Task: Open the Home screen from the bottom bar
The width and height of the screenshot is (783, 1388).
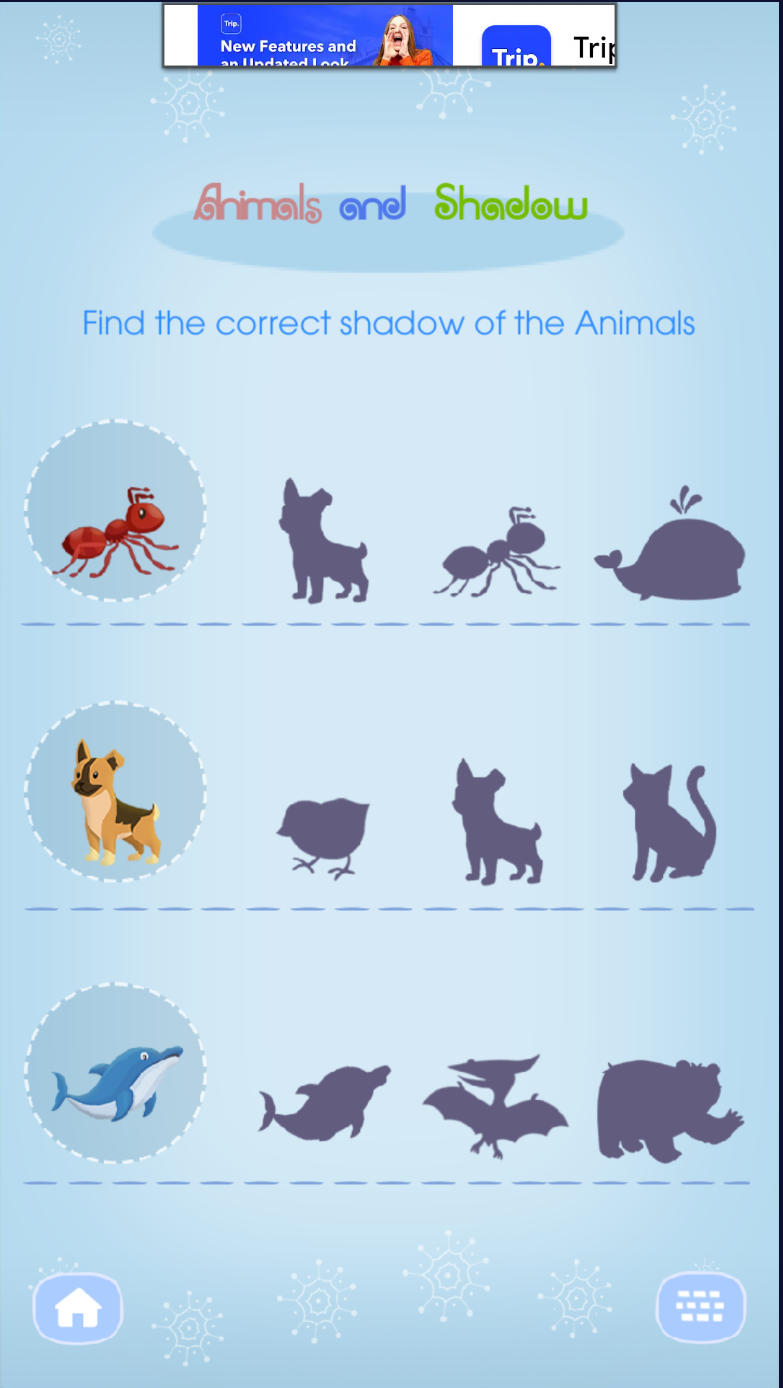Action: tap(77, 1307)
